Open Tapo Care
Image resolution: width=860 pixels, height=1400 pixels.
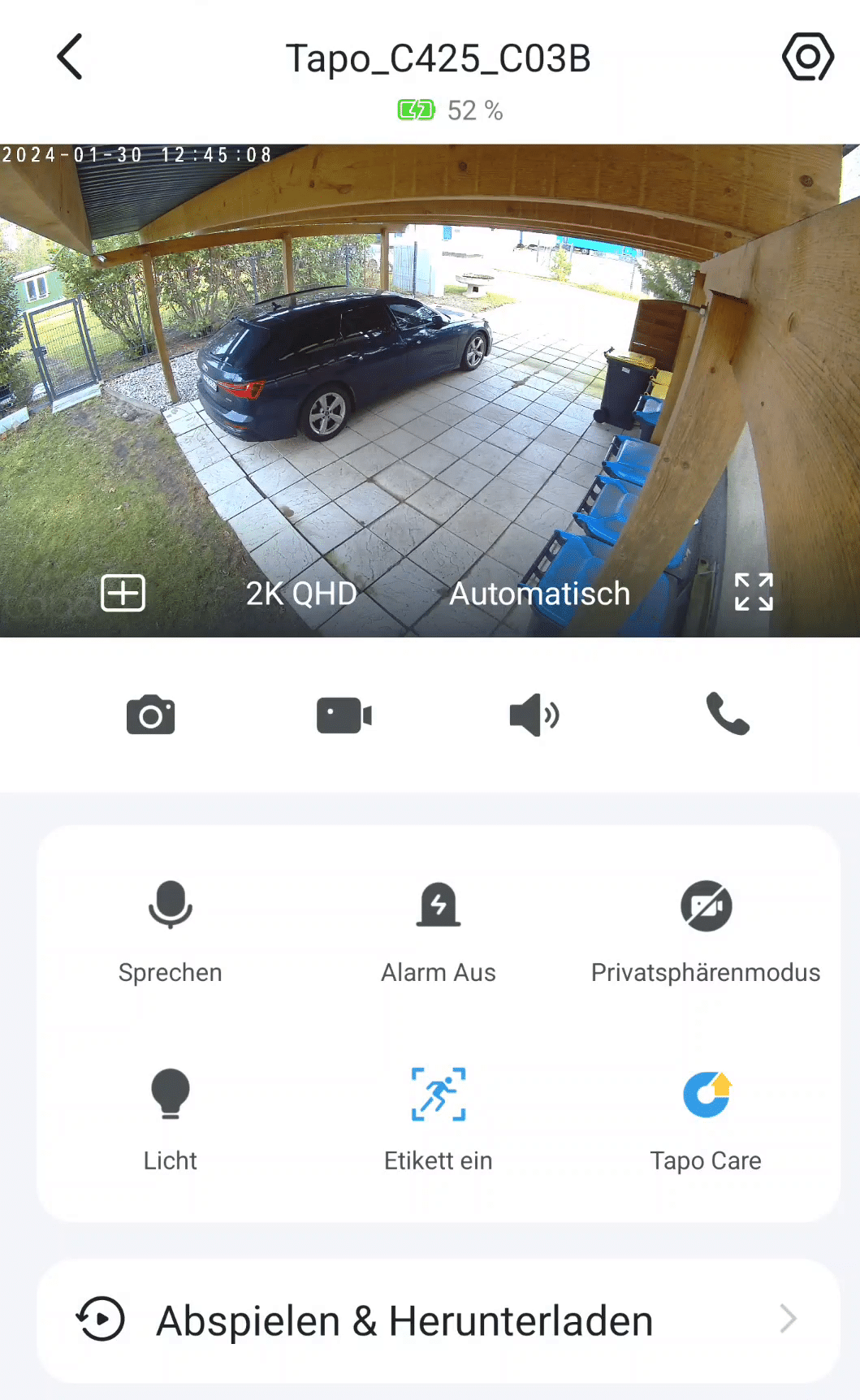point(706,1120)
